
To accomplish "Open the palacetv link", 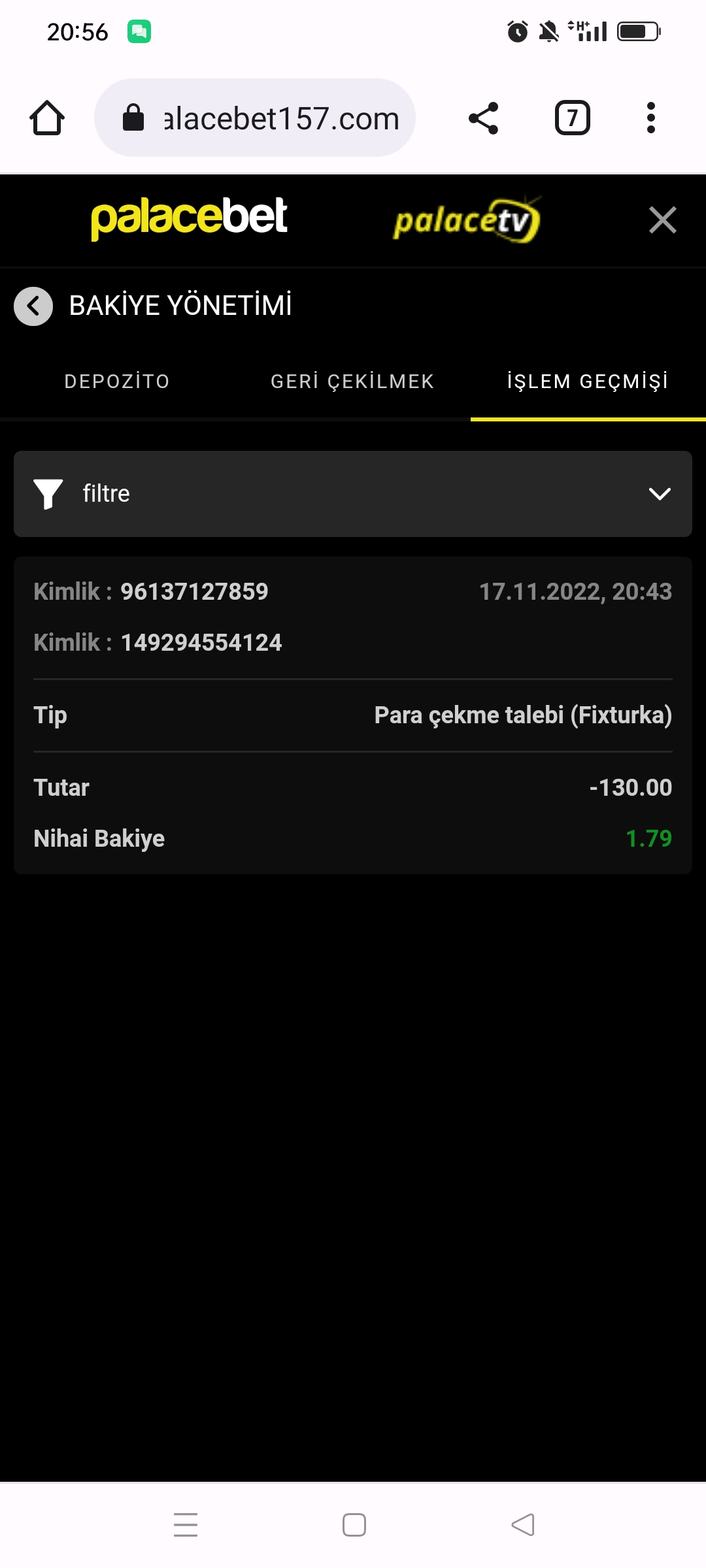I will pos(467,220).
